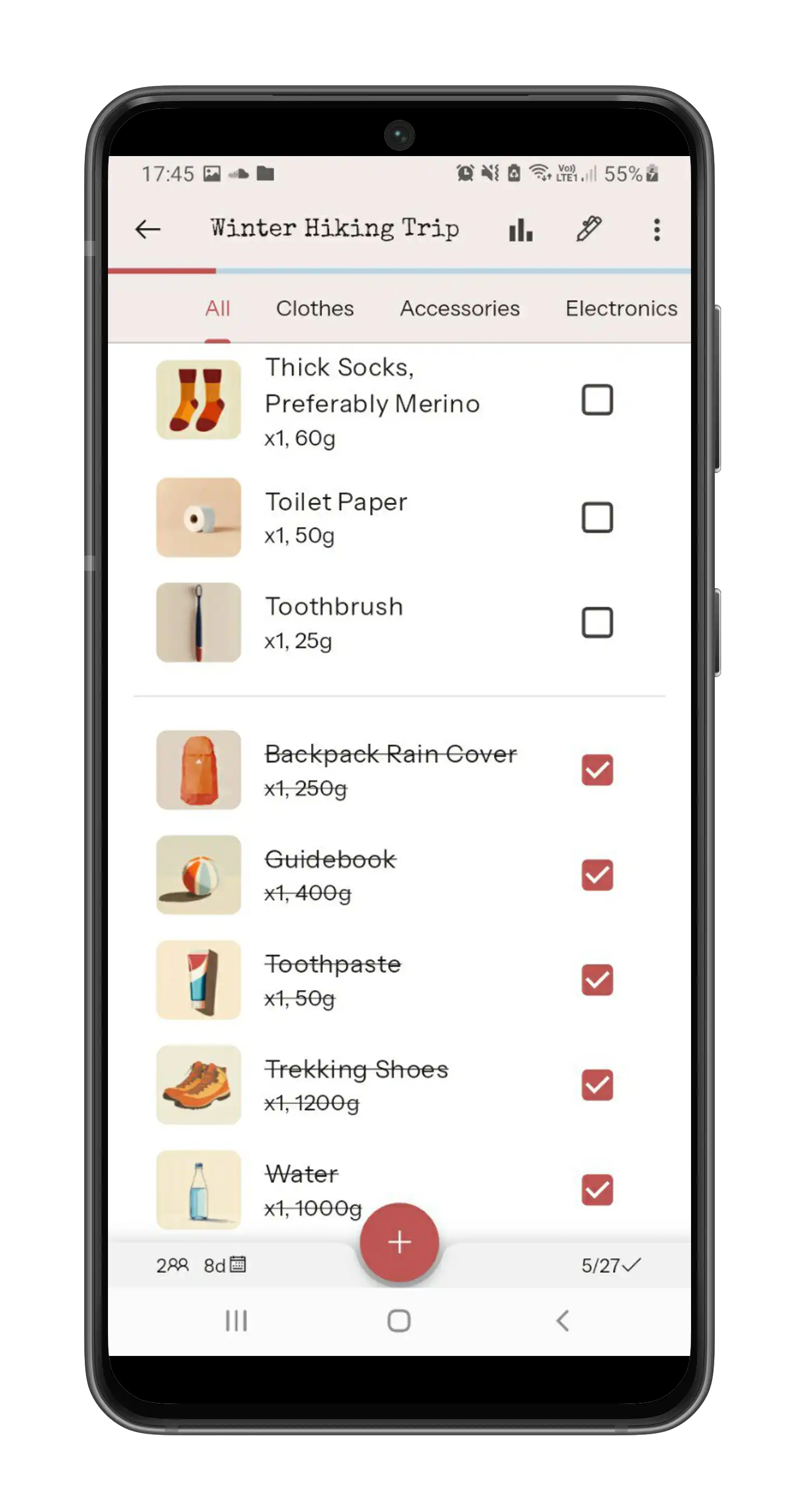Screen dimensions: 799x1512
Task: Uncheck the Guidebook item
Action: tap(597, 875)
